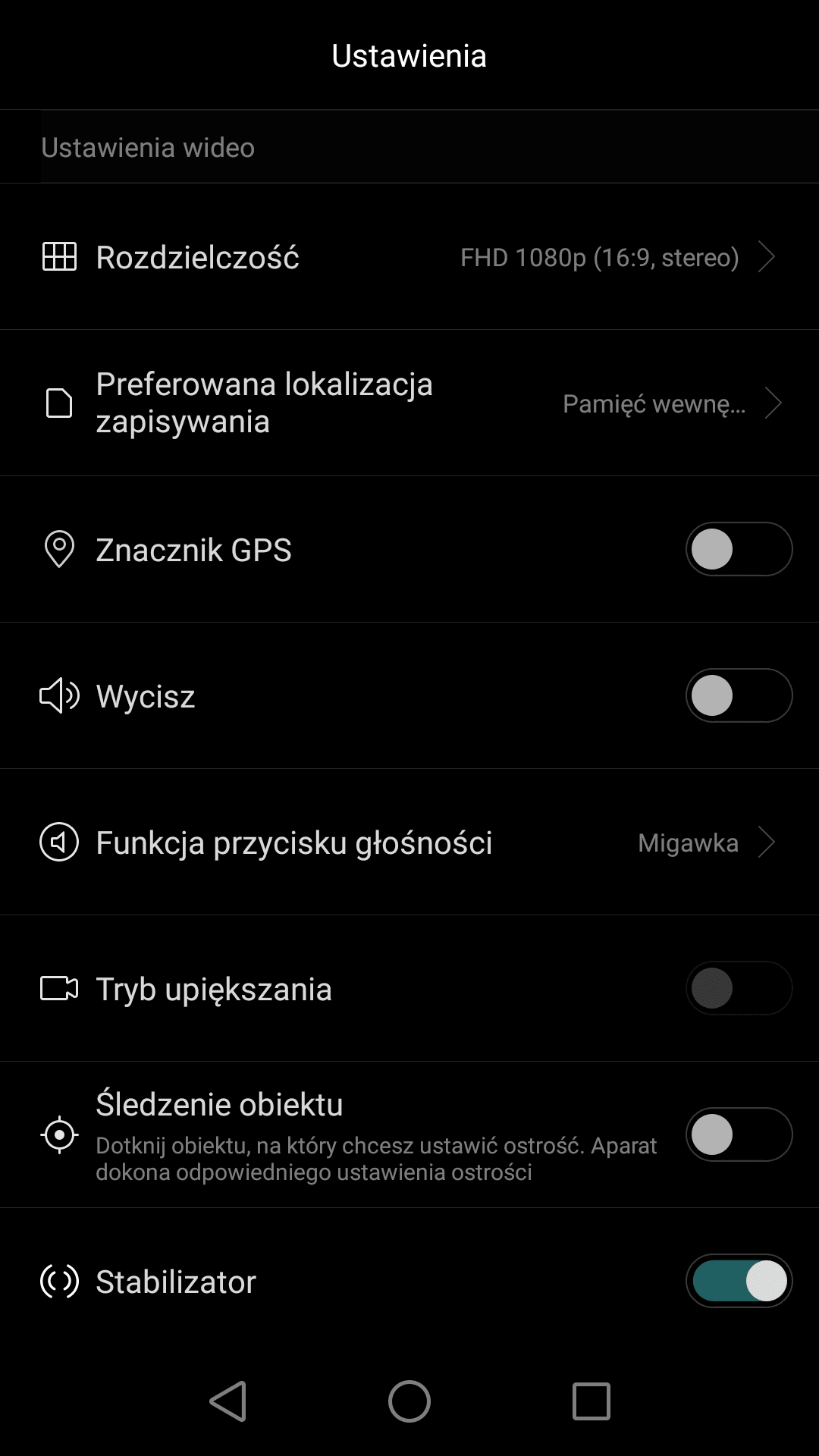
Task: Open the Rozdzielczość video resolution setting
Action: [409, 257]
